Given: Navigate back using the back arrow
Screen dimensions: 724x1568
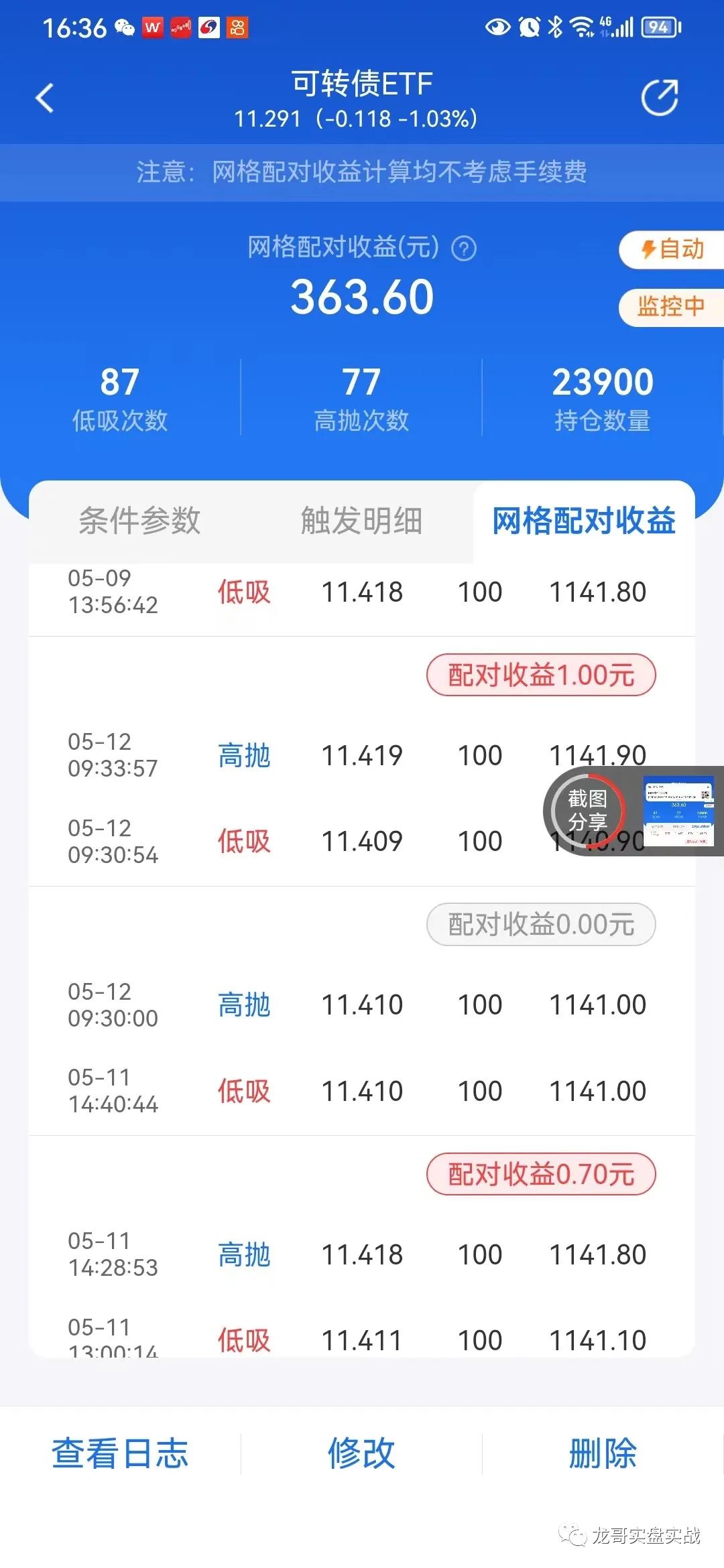Looking at the screenshot, I should click(x=45, y=98).
